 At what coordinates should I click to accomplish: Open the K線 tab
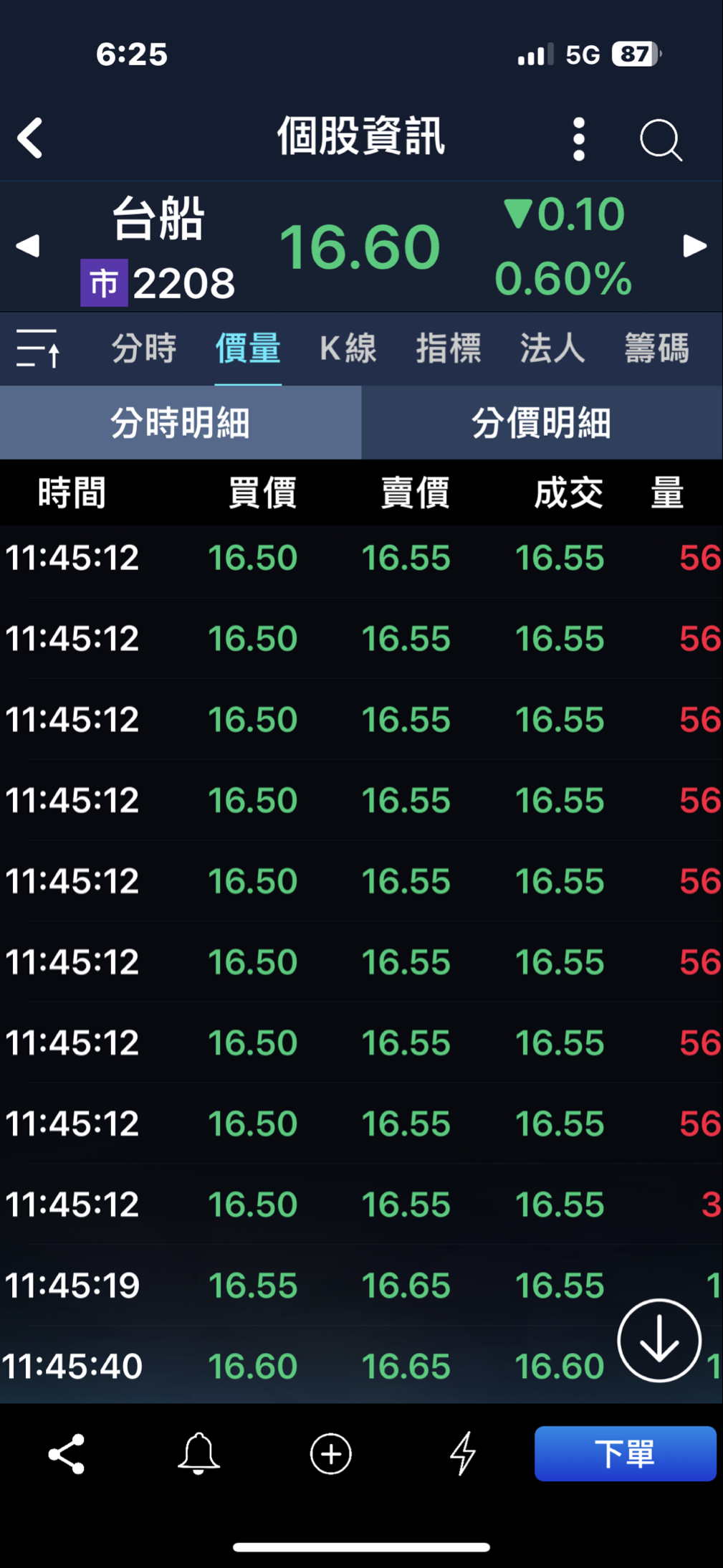pos(348,349)
